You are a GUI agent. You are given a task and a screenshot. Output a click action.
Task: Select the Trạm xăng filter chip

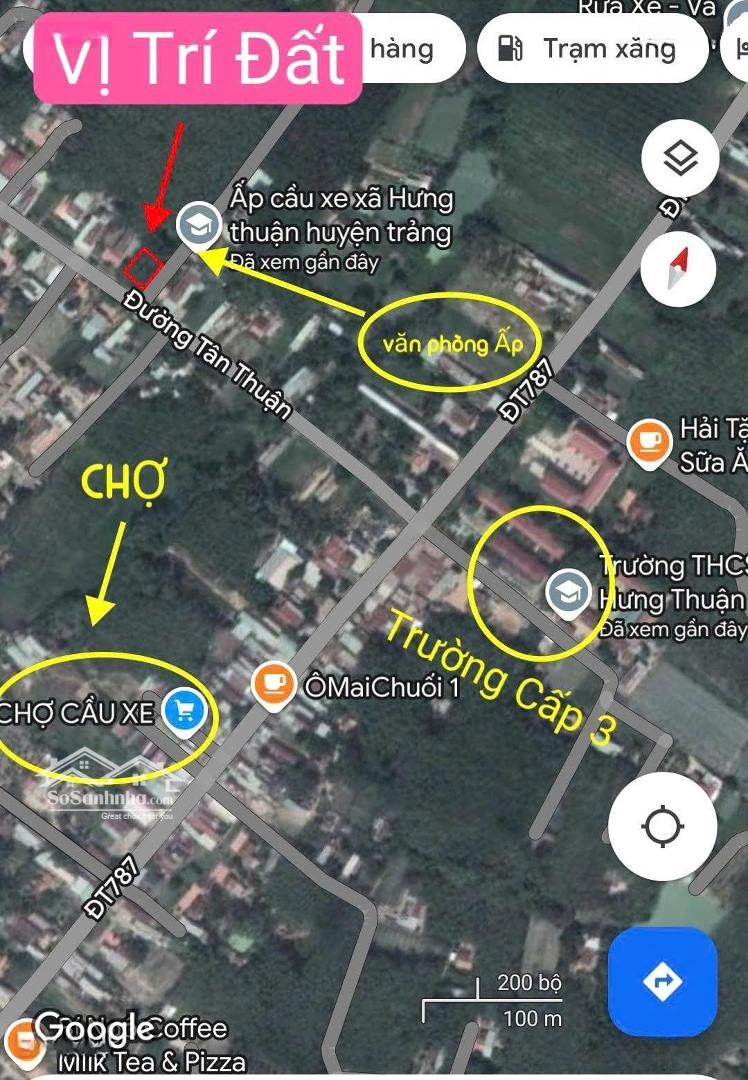pos(590,48)
